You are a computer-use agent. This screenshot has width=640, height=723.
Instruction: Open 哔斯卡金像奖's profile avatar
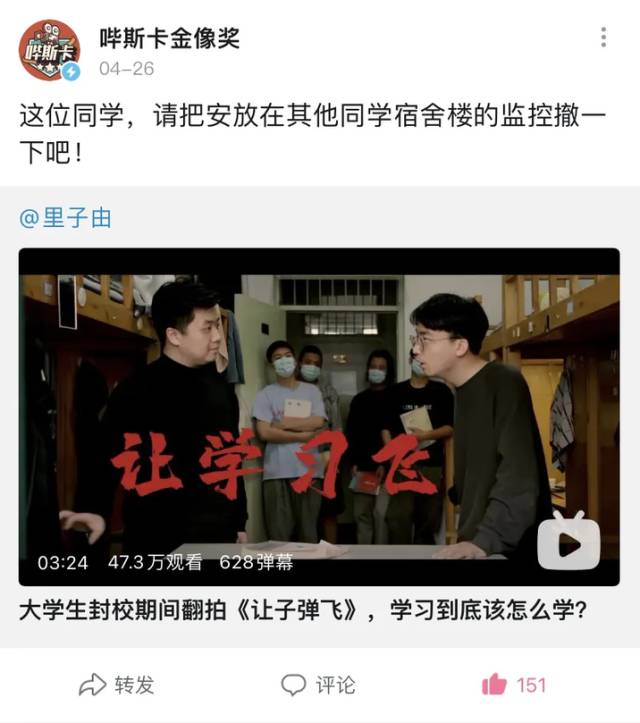pyautogui.click(x=49, y=50)
